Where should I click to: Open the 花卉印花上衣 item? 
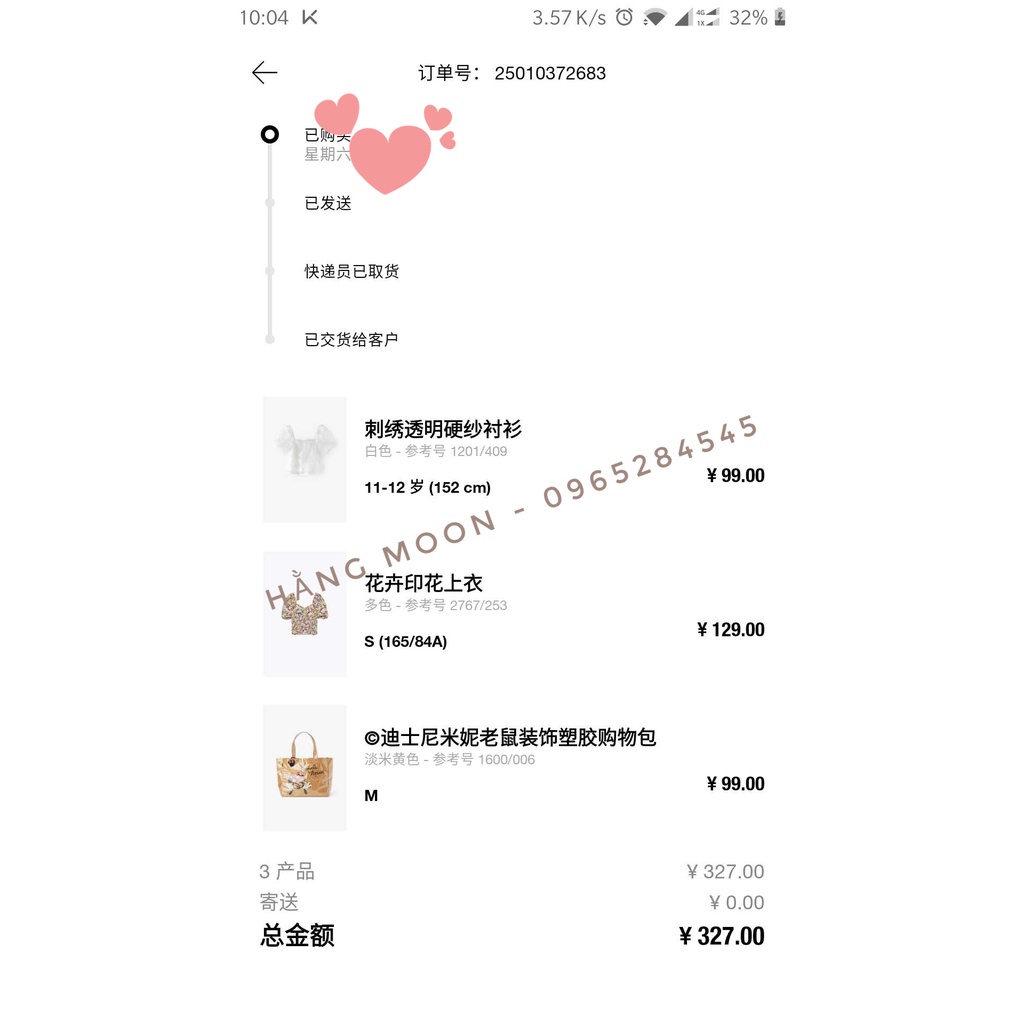[x=424, y=584]
